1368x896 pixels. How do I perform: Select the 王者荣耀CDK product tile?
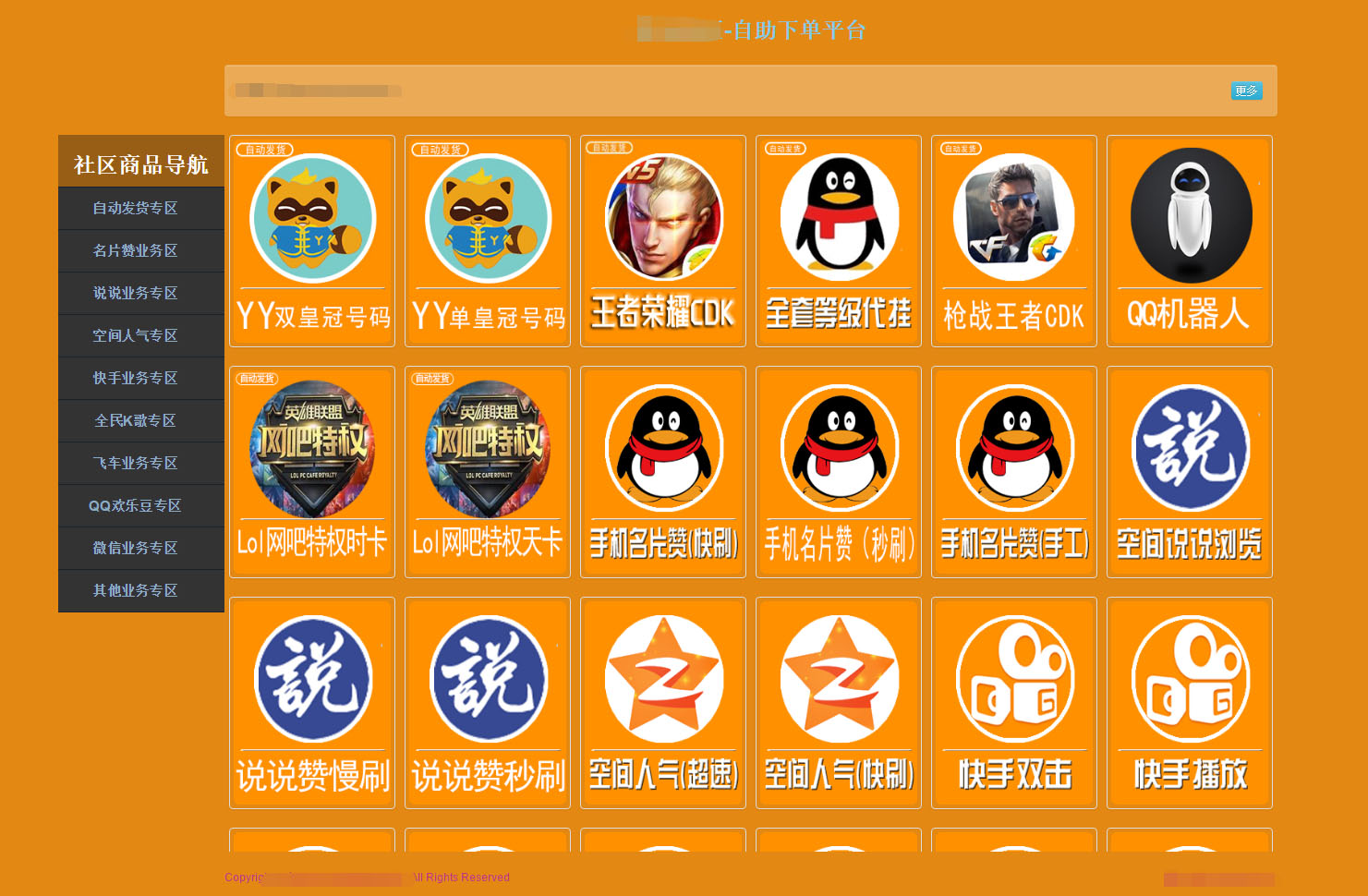coord(663,241)
